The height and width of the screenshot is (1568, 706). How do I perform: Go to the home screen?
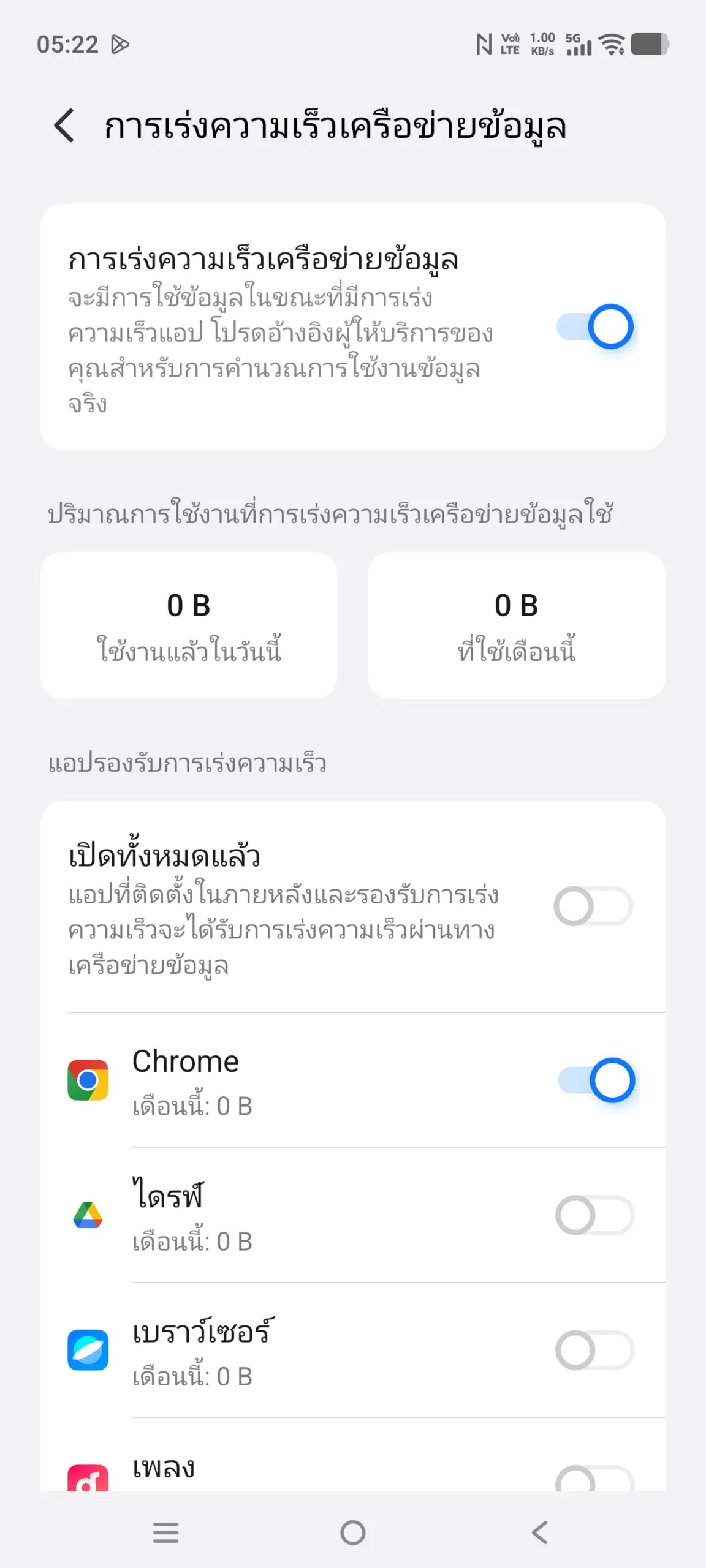[353, 1532]
